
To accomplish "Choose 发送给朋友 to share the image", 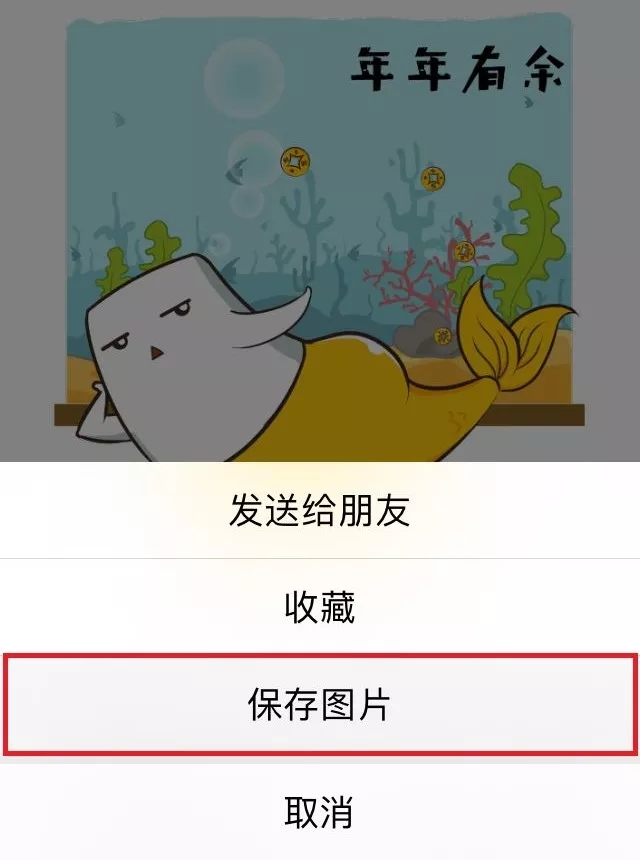I will click(x=320, y=511).
